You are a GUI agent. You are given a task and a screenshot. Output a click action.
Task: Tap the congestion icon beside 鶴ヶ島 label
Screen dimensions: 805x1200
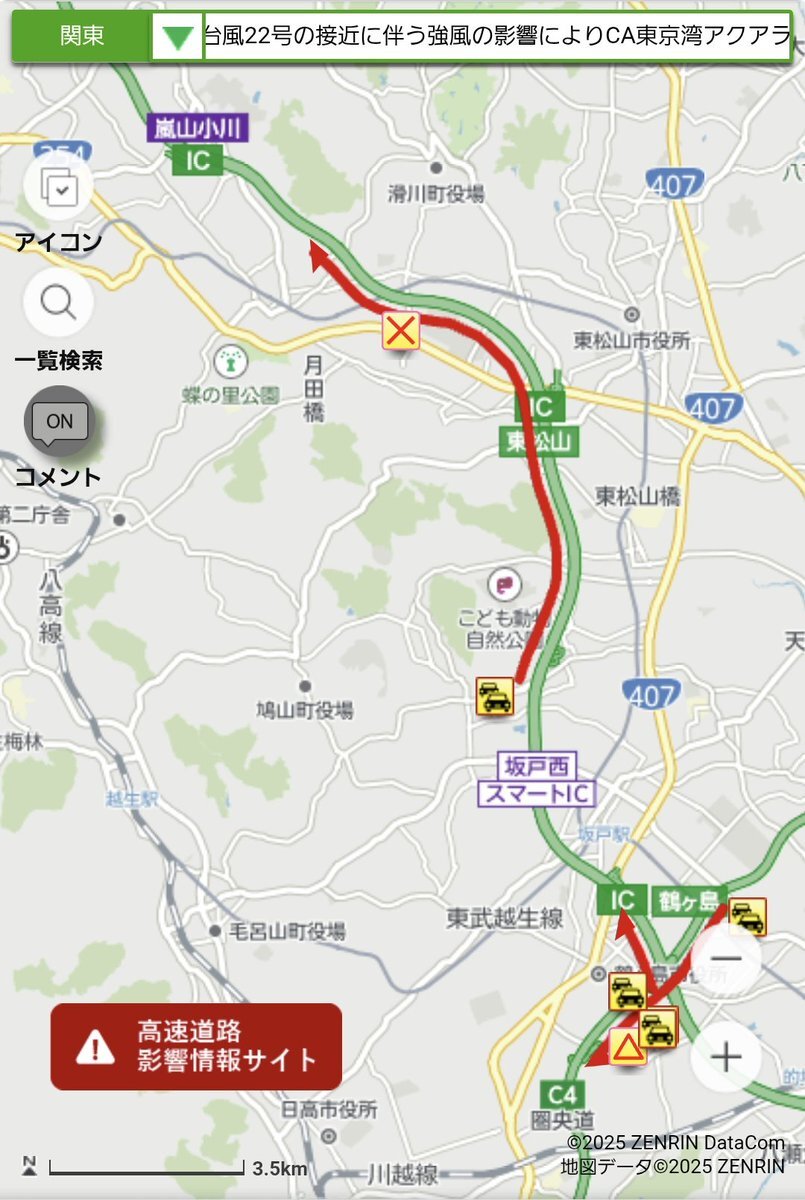pos(747,916)
